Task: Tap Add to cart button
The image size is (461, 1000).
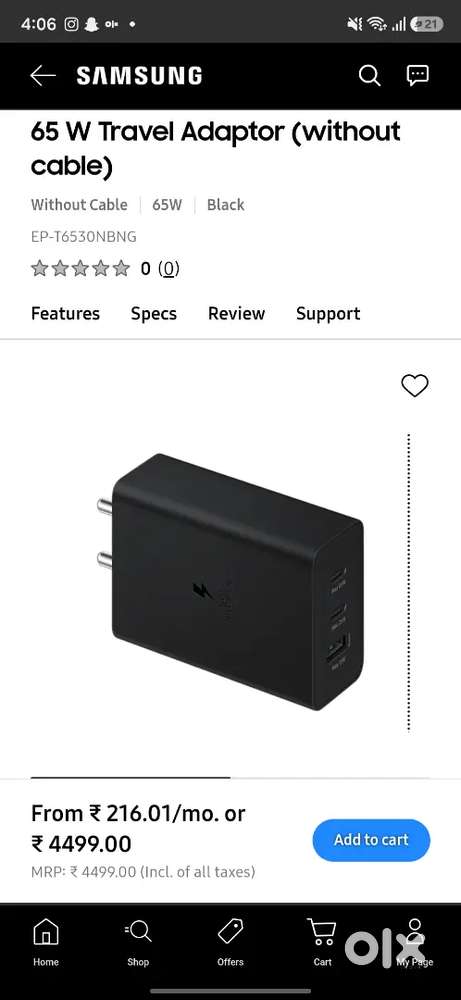Action: click(371, 840)
